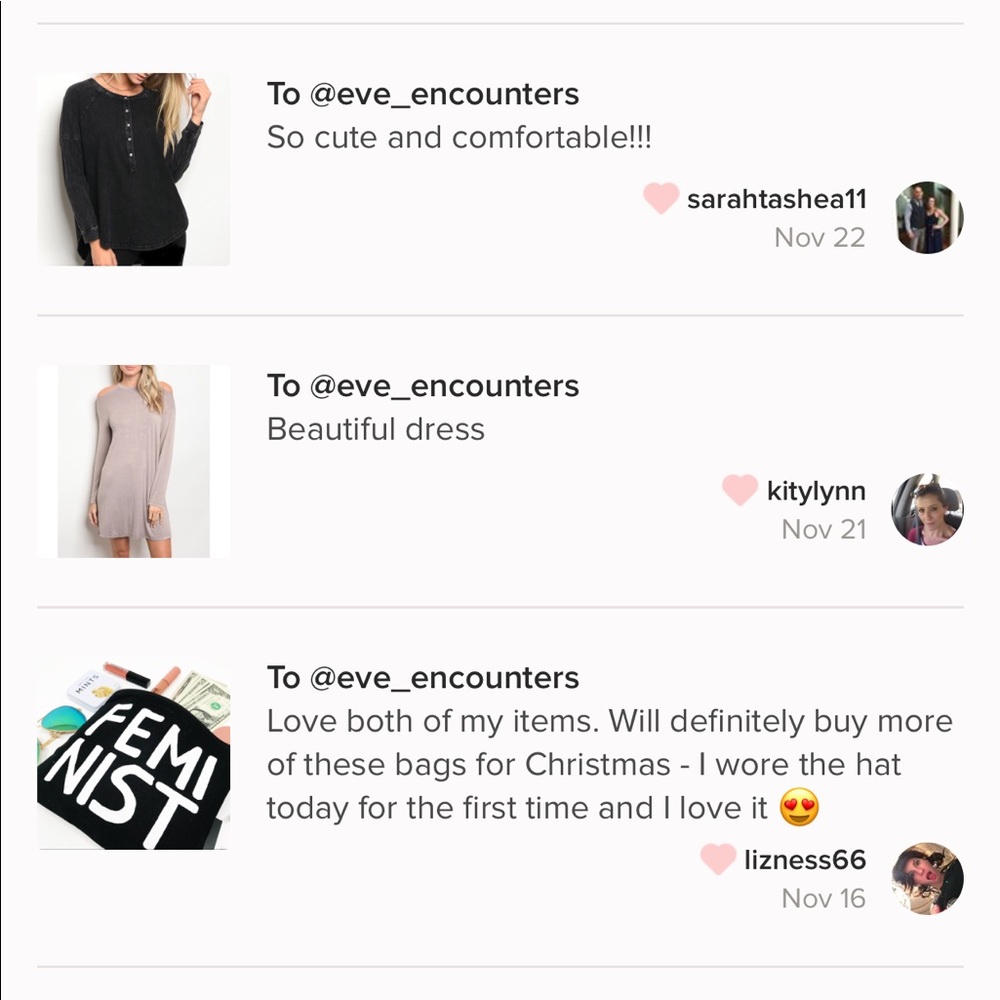
Task: Open sarahtashea11's profile photo
Action: 927,217
